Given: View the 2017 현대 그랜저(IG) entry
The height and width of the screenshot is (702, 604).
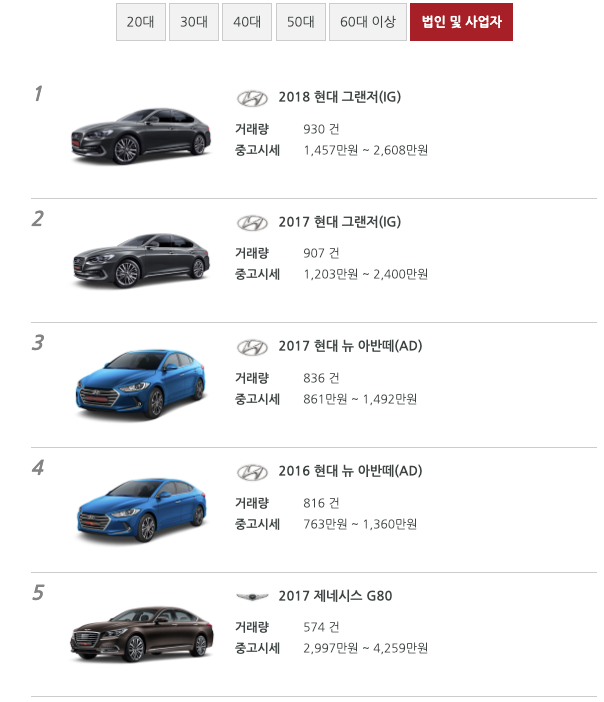Looking at the screenshot, I should coord(339,222).
